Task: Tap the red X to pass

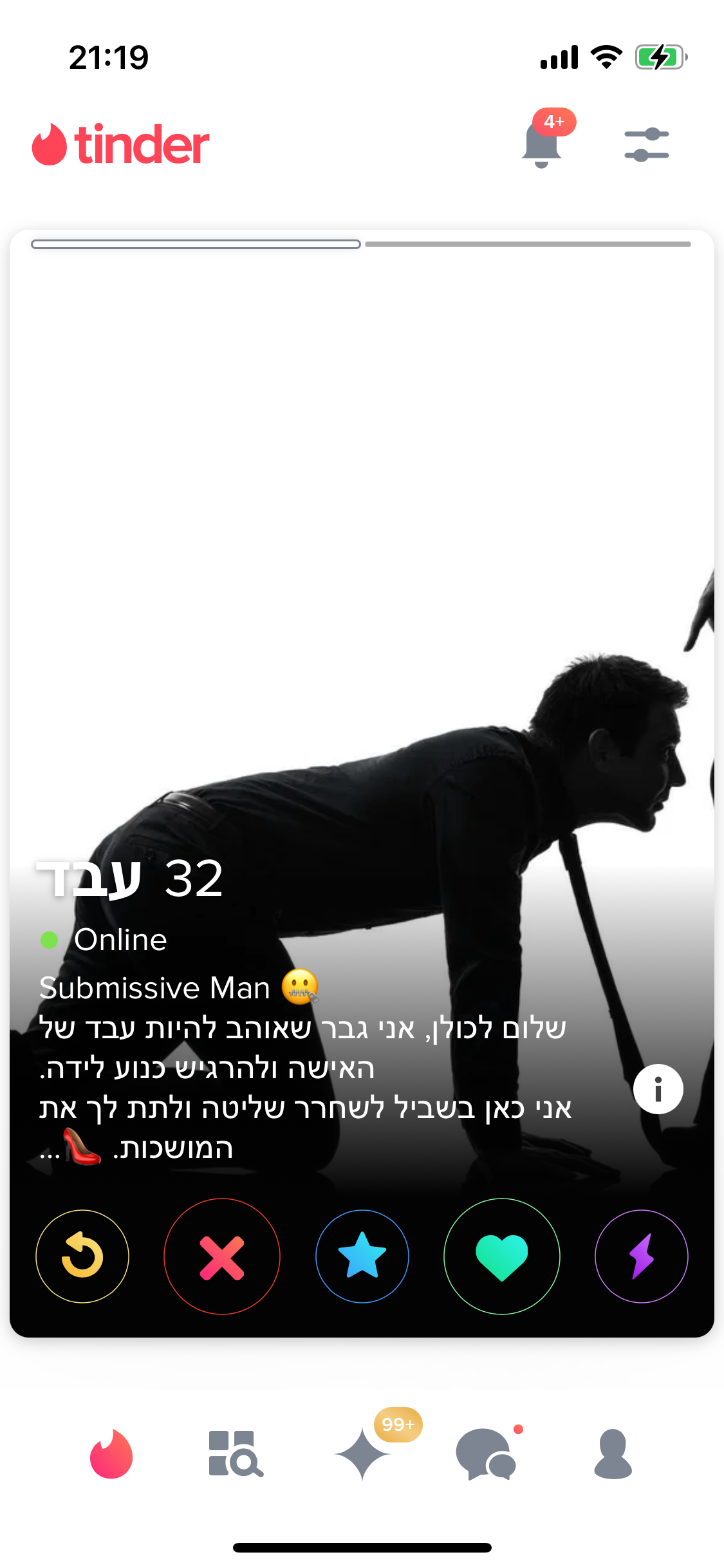Action: pyautogui.click(x=222, y=1256)
